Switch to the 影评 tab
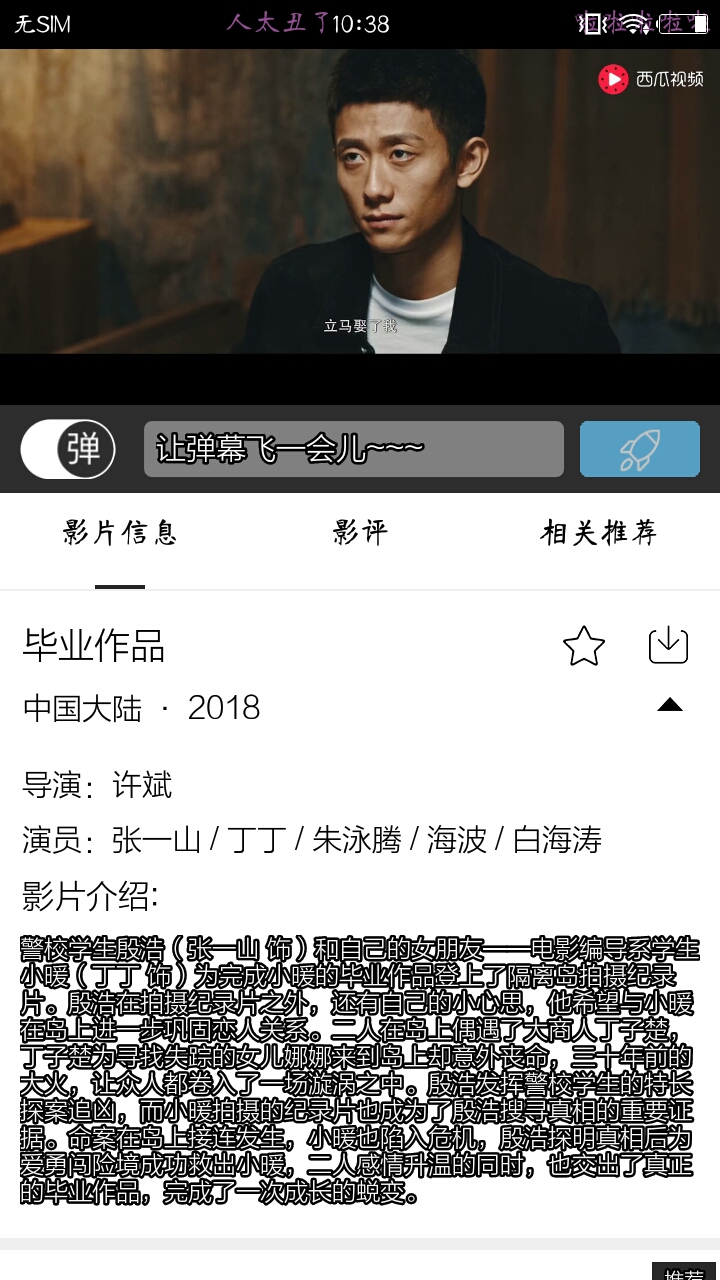This screenshot has width=720, height=1280. pos(360,533)
